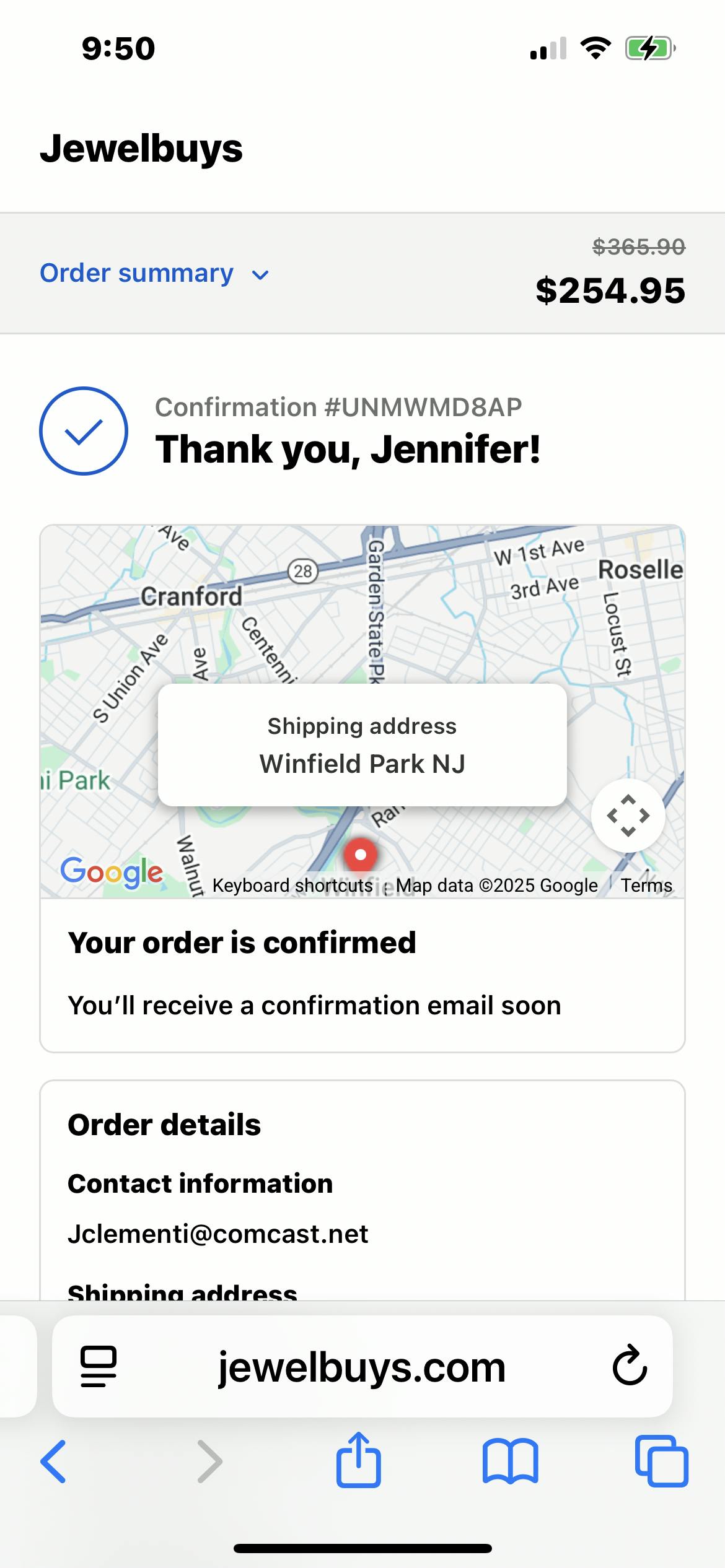Open Safari bookmarks
Screen dimensions: 725x1568
510,1461
